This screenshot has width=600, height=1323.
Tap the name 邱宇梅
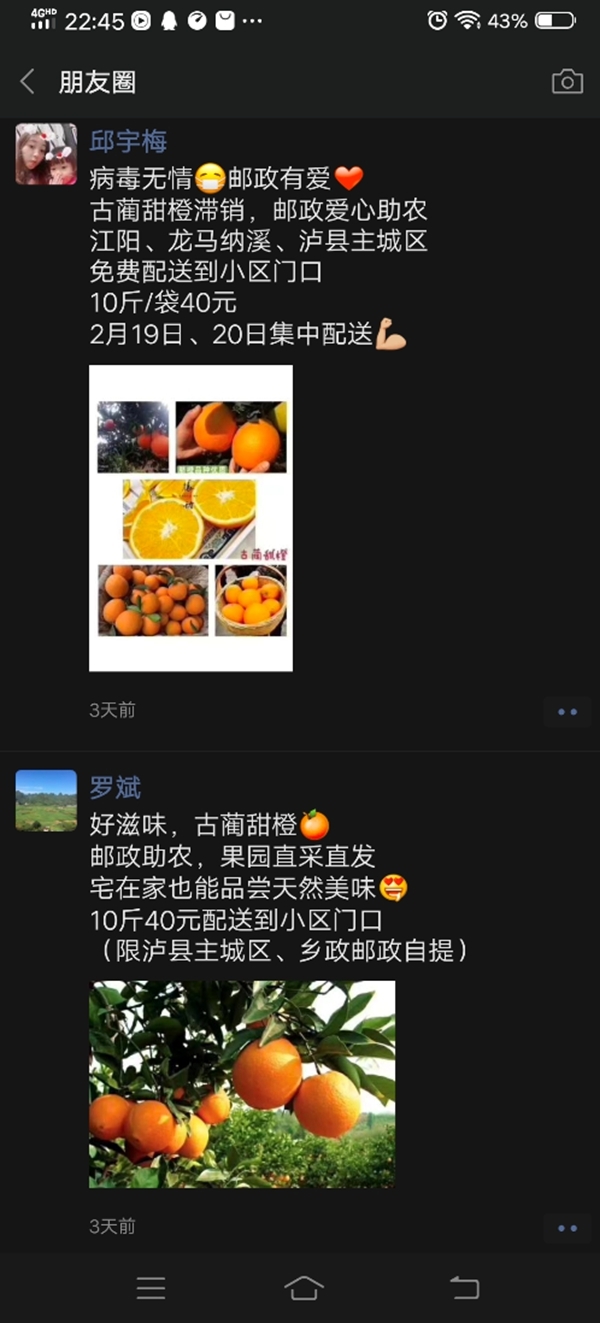coord(128,141)
